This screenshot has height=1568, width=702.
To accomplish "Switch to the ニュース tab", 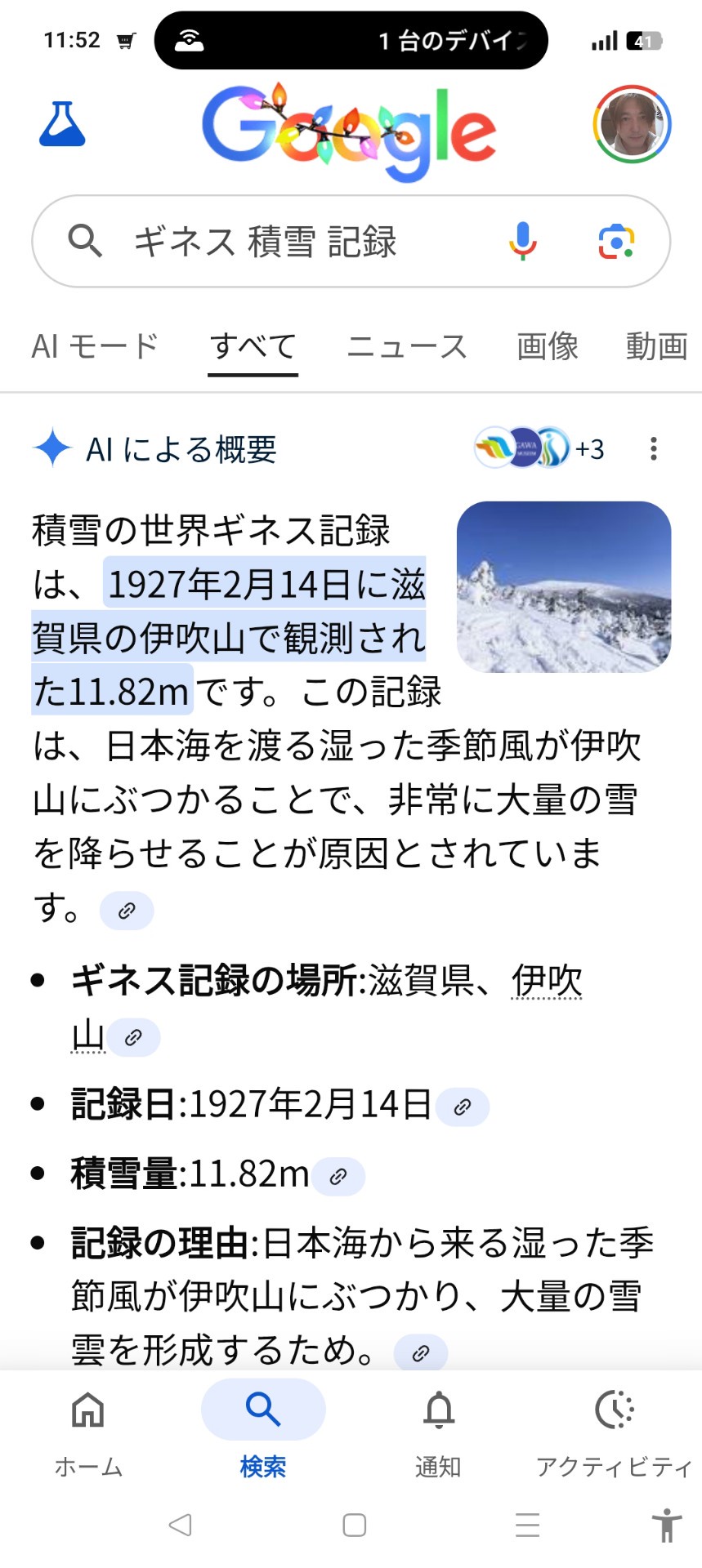I will point(406,346).
